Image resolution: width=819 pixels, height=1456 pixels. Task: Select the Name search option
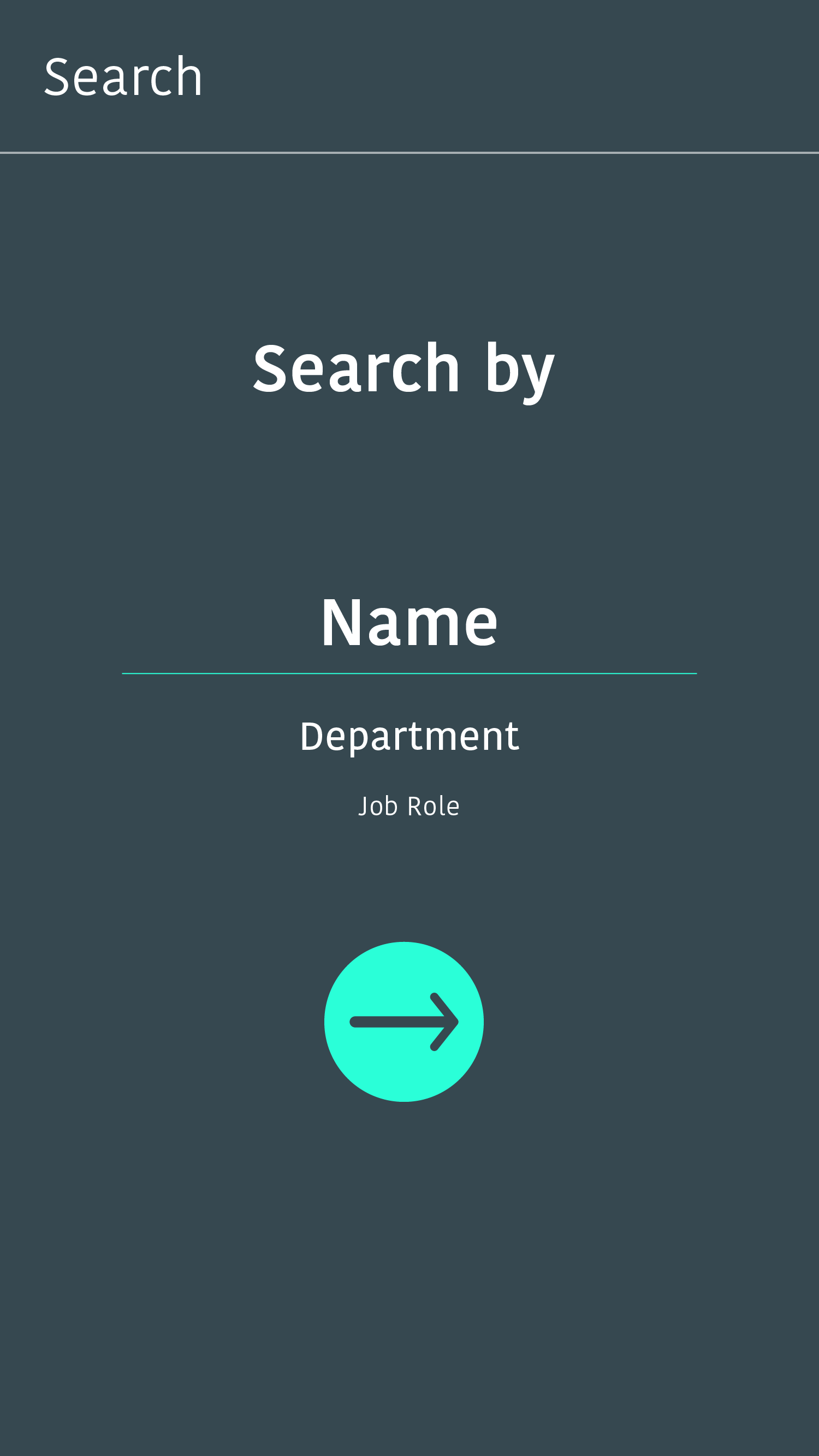(409, 622)
